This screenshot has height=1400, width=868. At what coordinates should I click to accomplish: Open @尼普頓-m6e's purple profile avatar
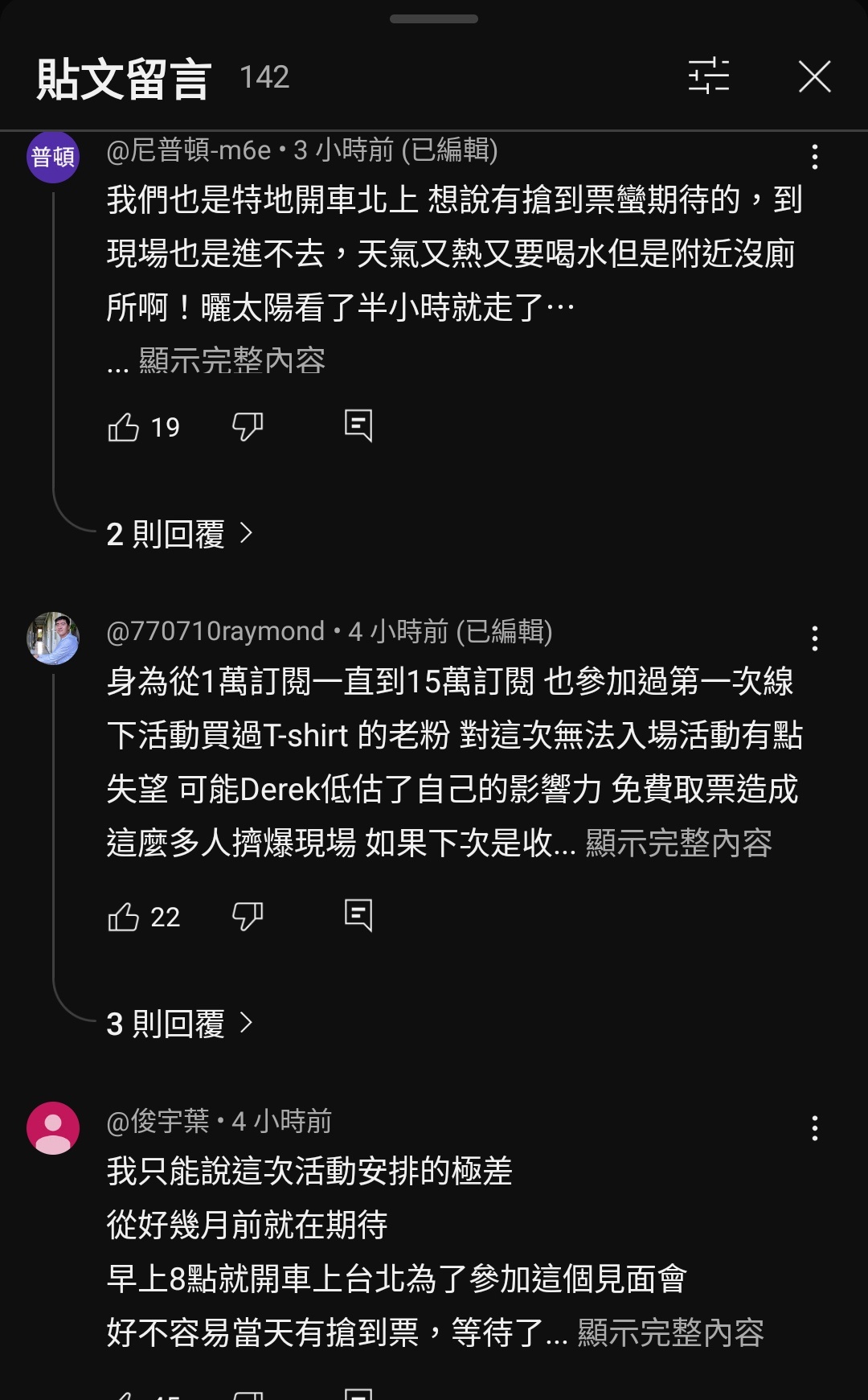tap(53, 156)
